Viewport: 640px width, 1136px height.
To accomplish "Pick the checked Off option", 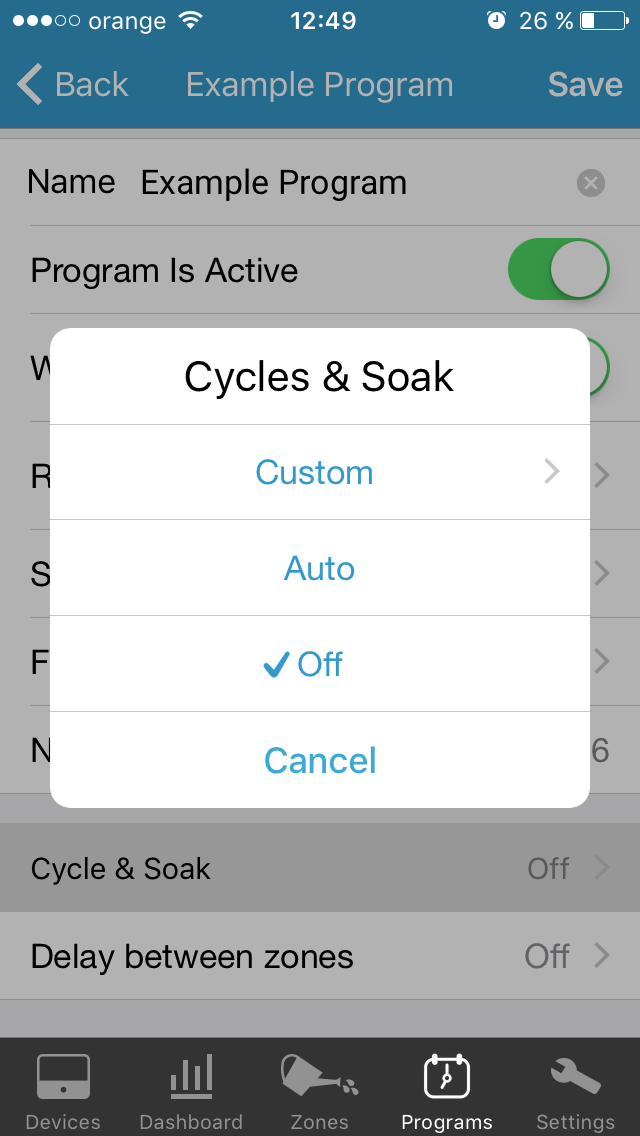I will point(320,664).
